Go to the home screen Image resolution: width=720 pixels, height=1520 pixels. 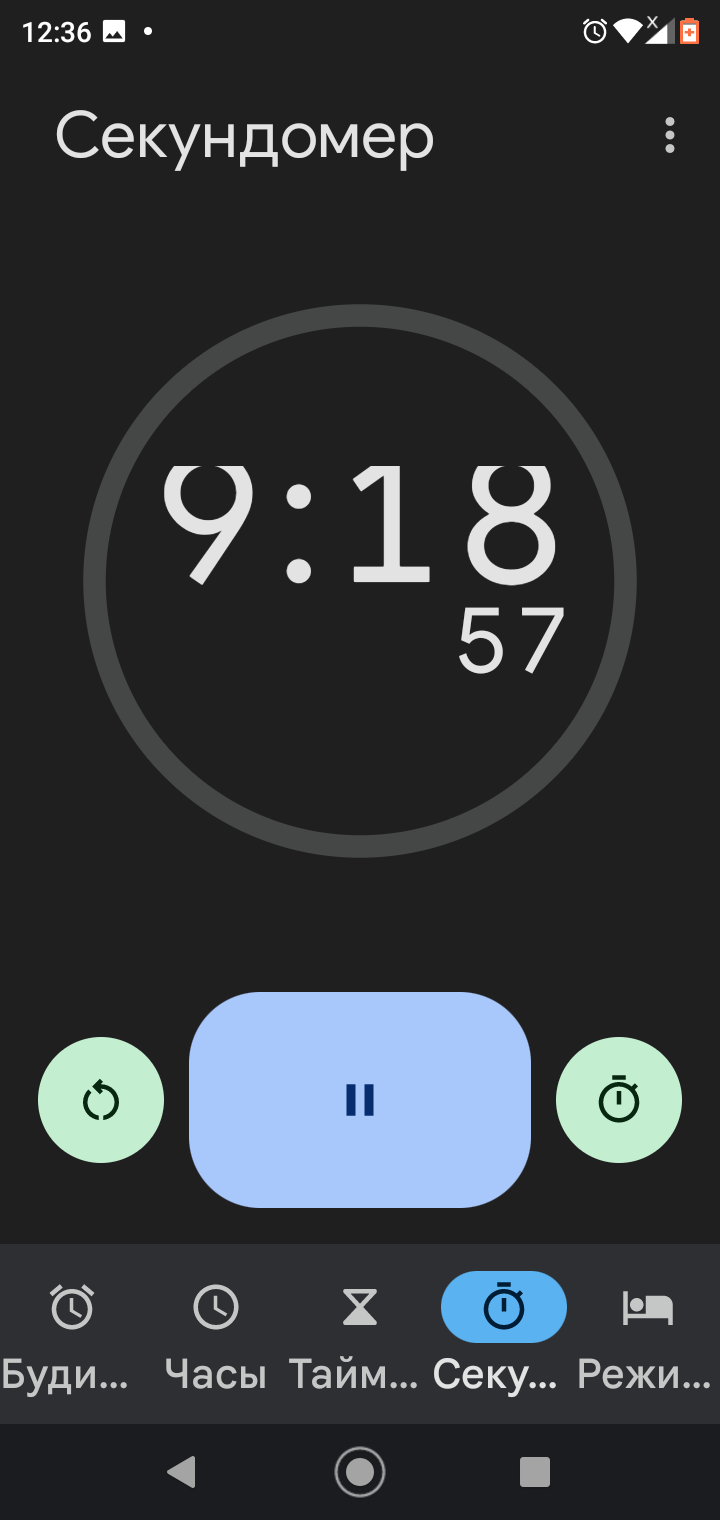coord(360,1472)
